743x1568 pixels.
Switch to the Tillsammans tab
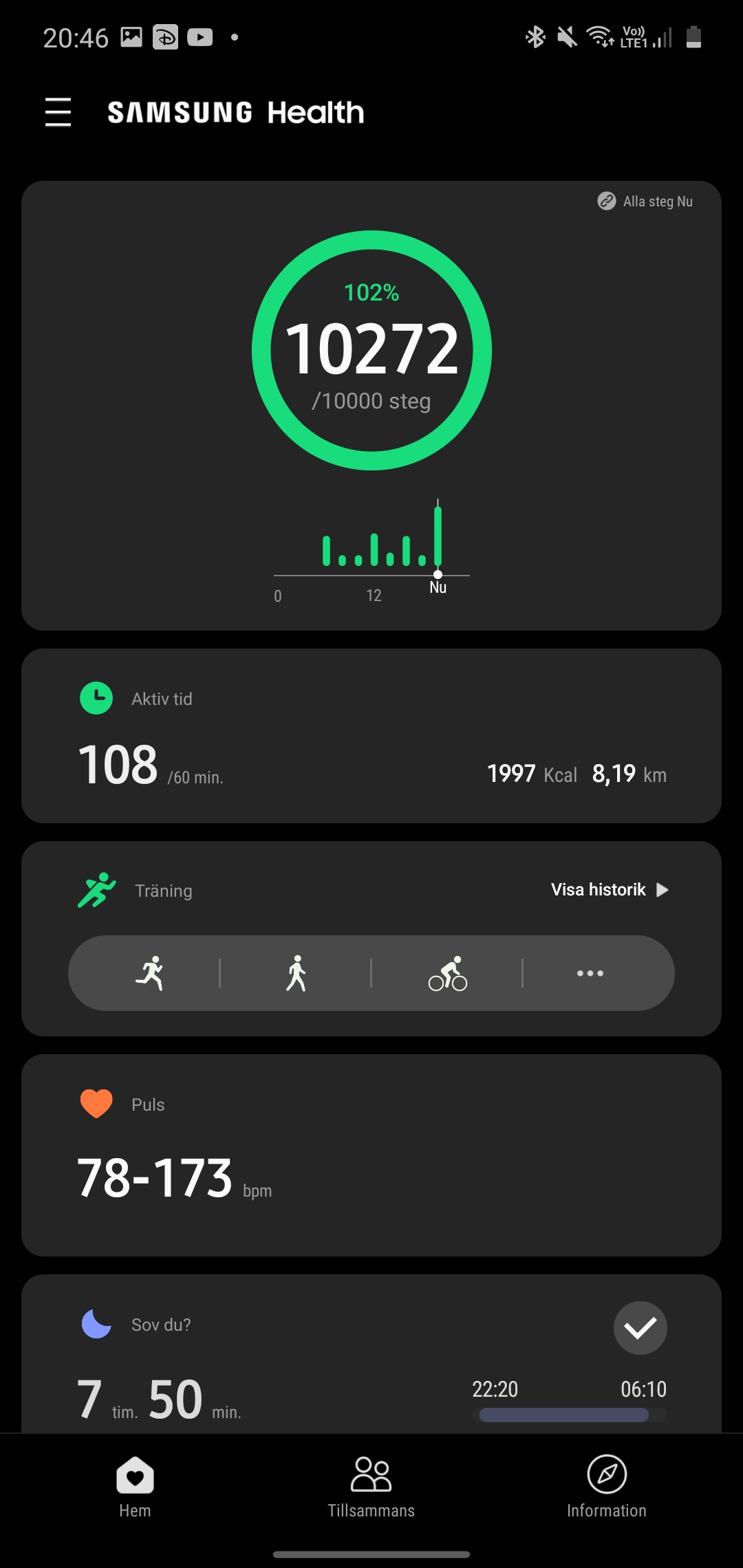(x=371, y=1487)
